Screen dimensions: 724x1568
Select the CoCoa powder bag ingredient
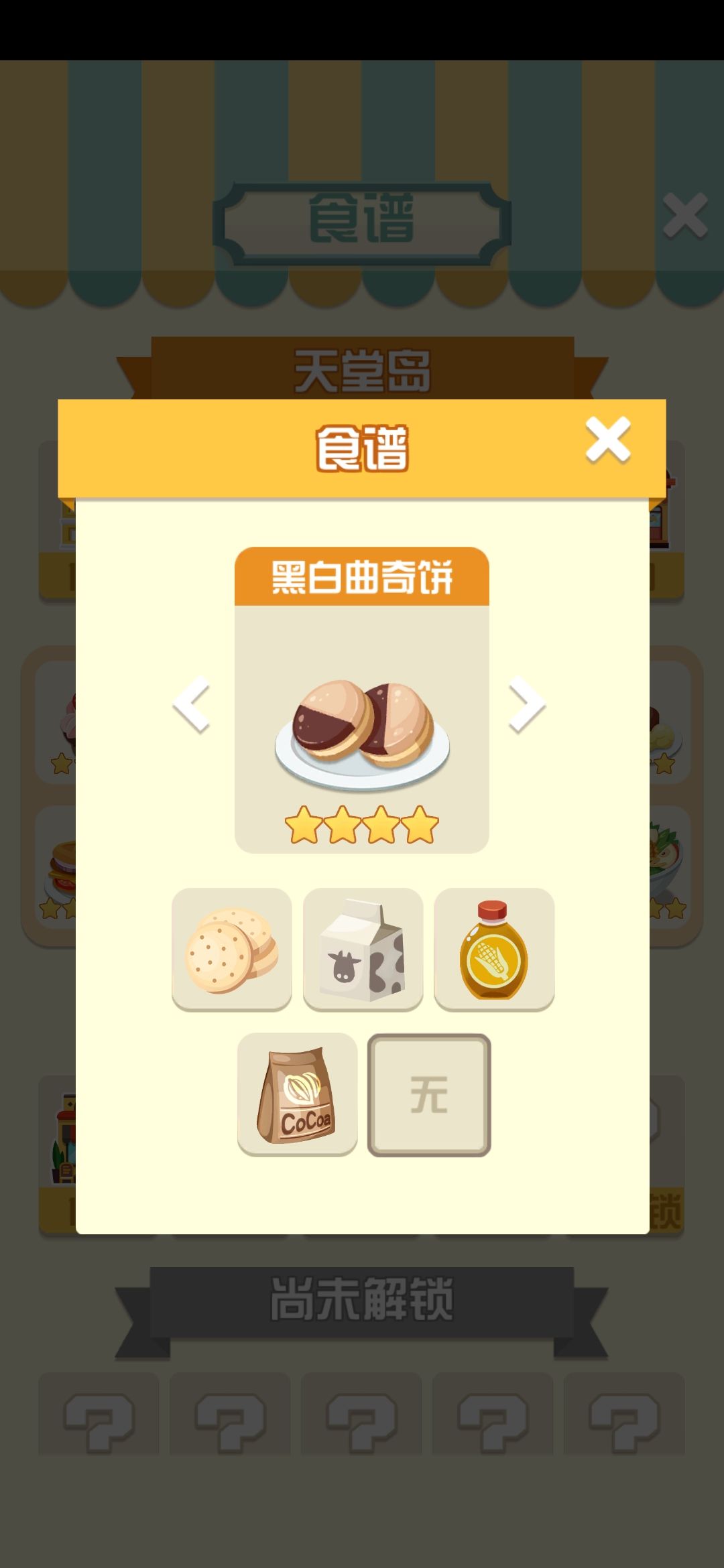(x=298, y=1092)
